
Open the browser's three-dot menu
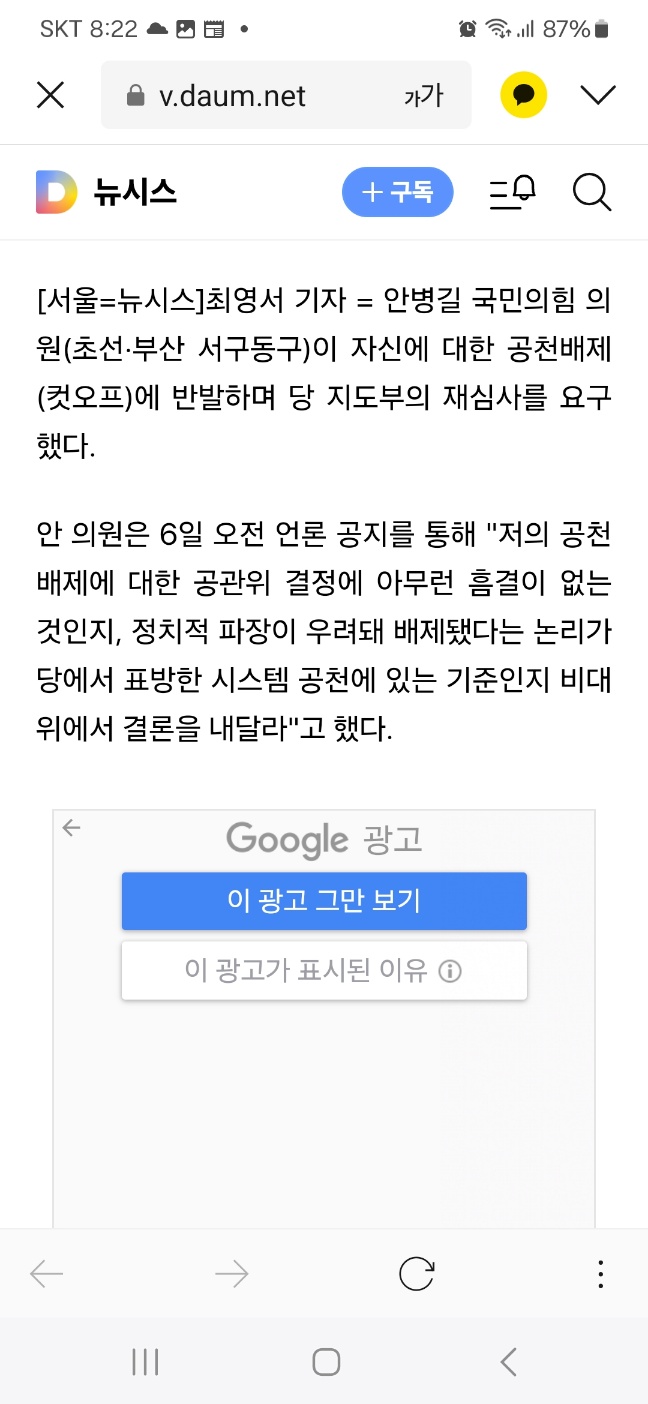coord(600,1273)
